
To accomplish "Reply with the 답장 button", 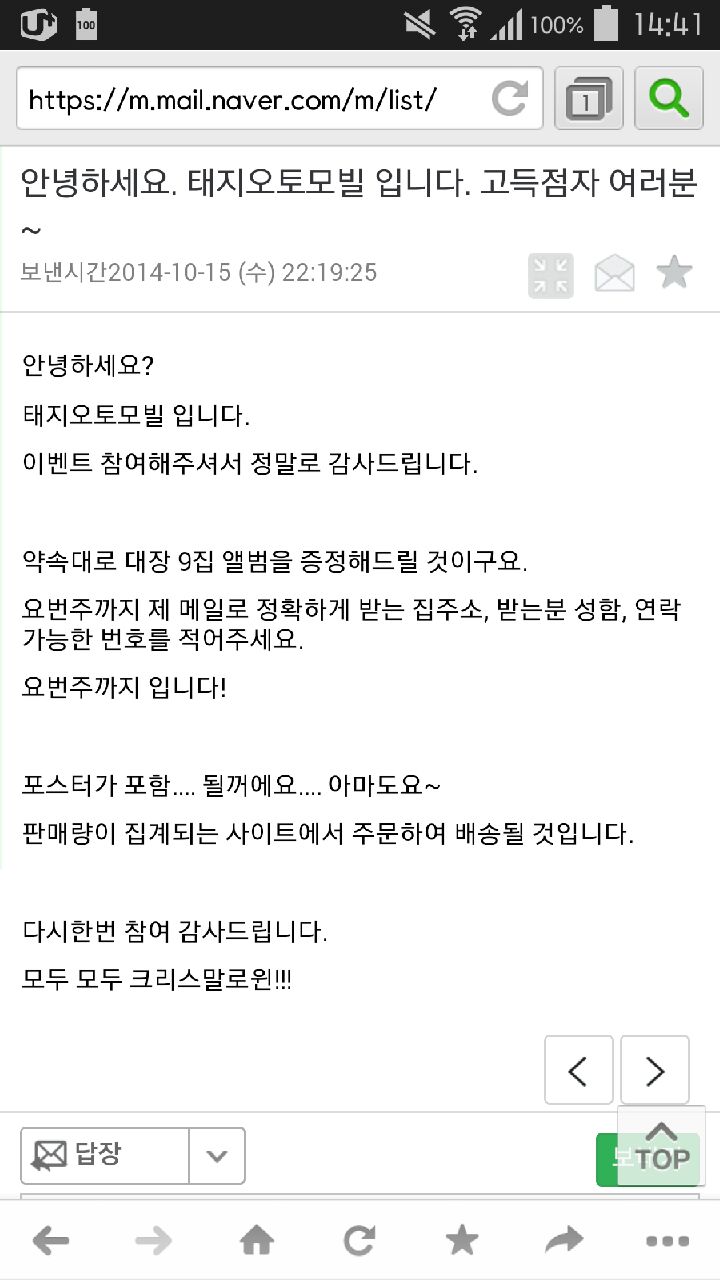I will (x=105, y=1156).
